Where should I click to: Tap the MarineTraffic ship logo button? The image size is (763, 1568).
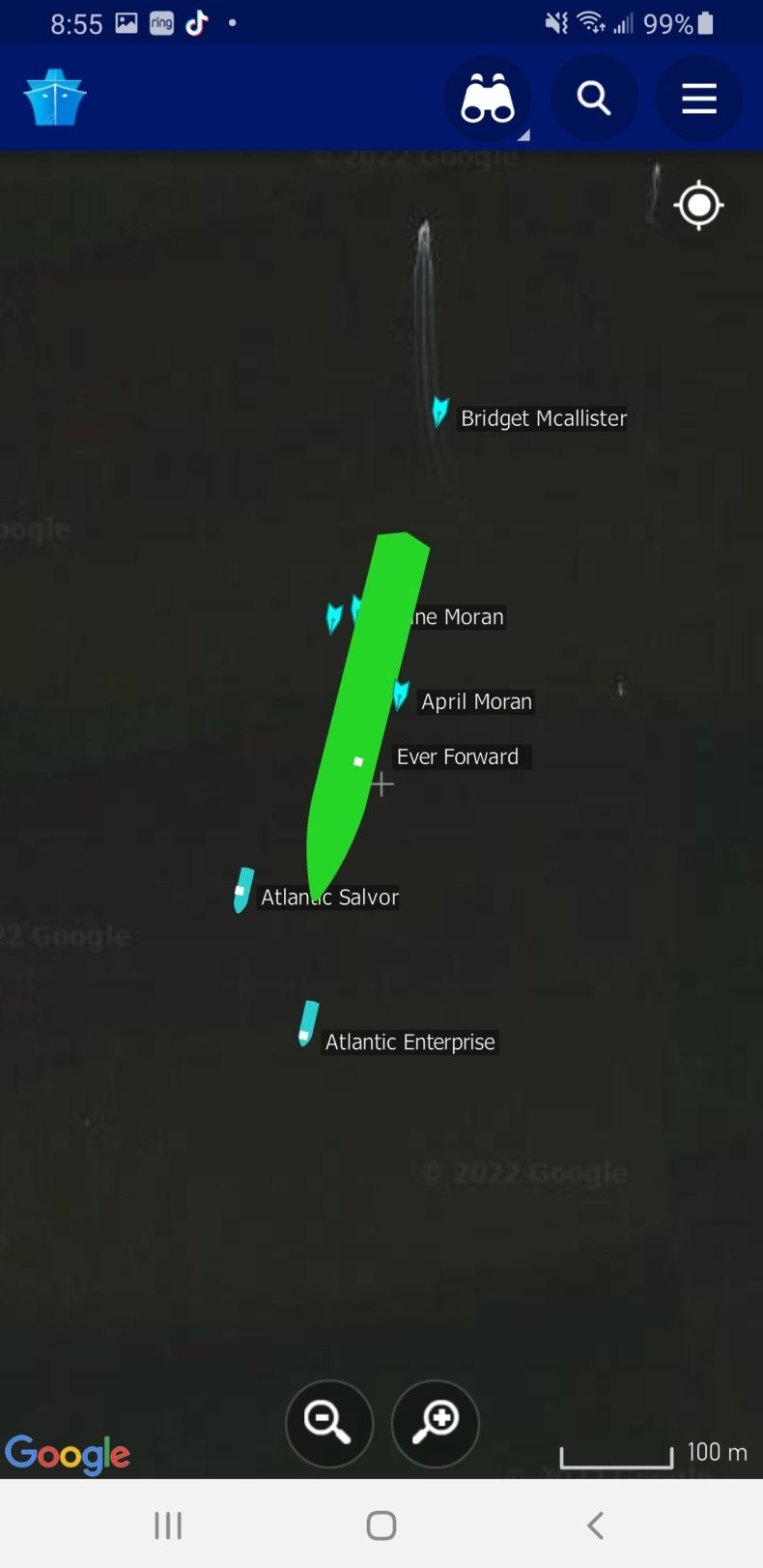[55, 99]
